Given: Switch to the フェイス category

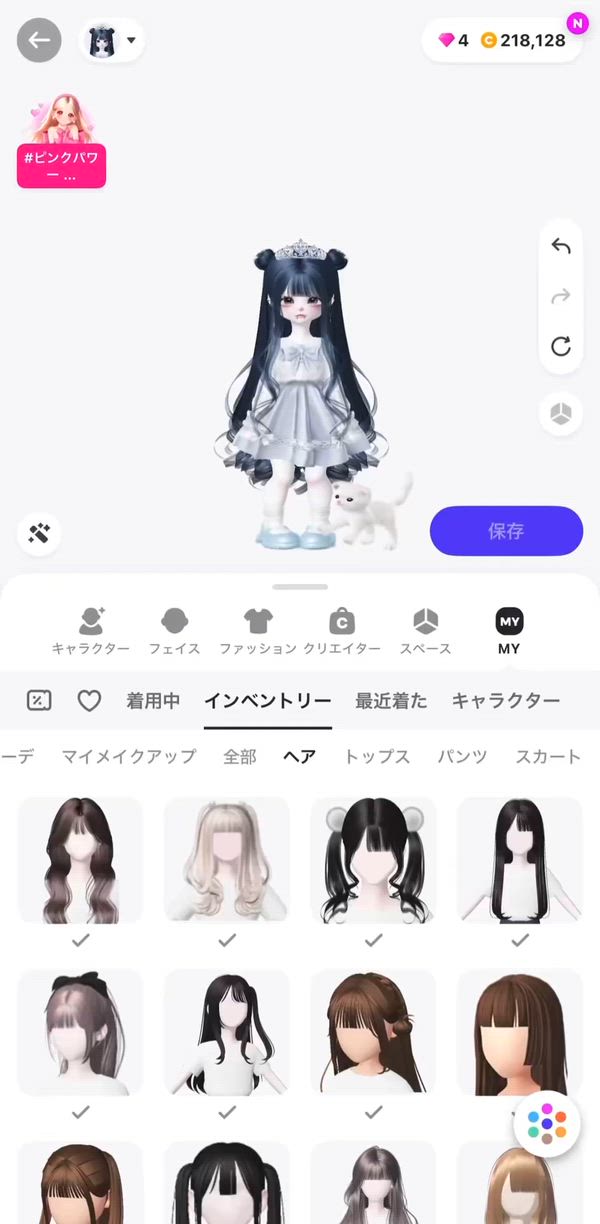Looking at the screenshot, I should coord(174,631).
